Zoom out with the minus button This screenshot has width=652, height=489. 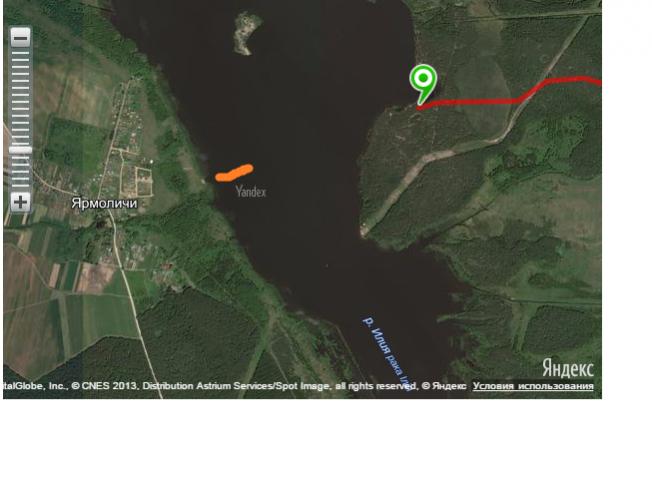pyautogui.click(x=20, y=37)
